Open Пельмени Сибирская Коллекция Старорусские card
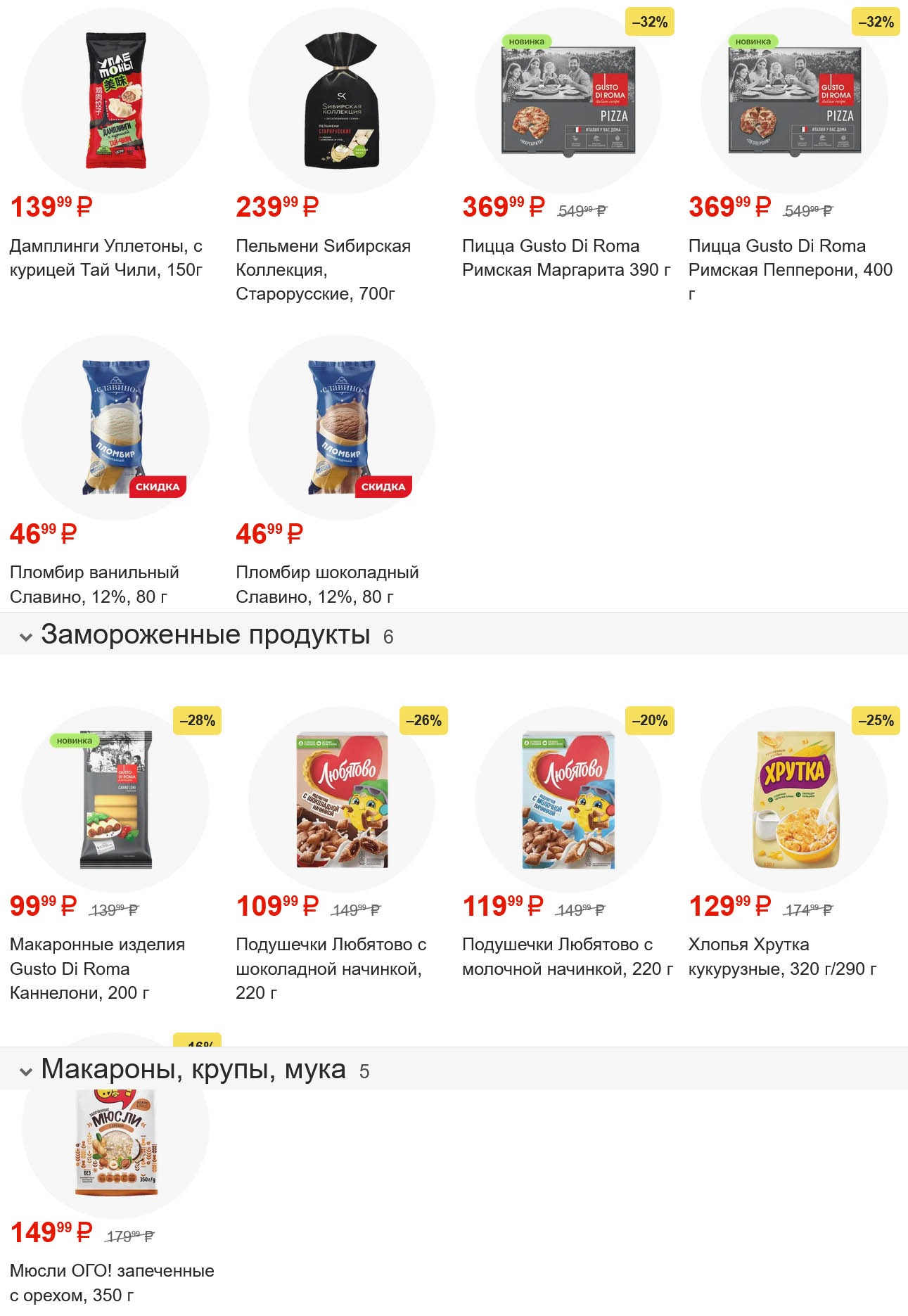Screen dimensions: 908x1316 pos(342,101)
